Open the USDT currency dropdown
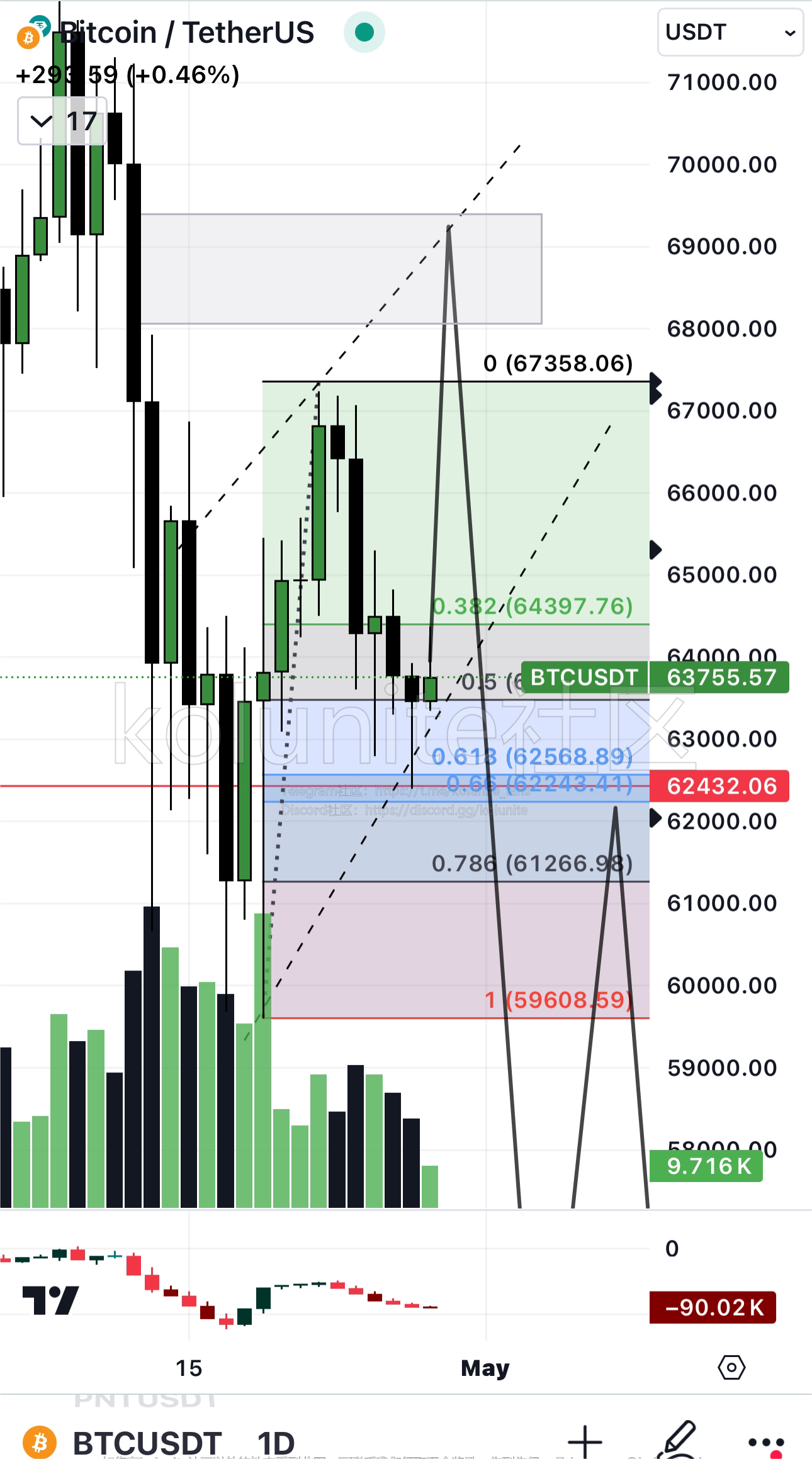 [730, 32]
